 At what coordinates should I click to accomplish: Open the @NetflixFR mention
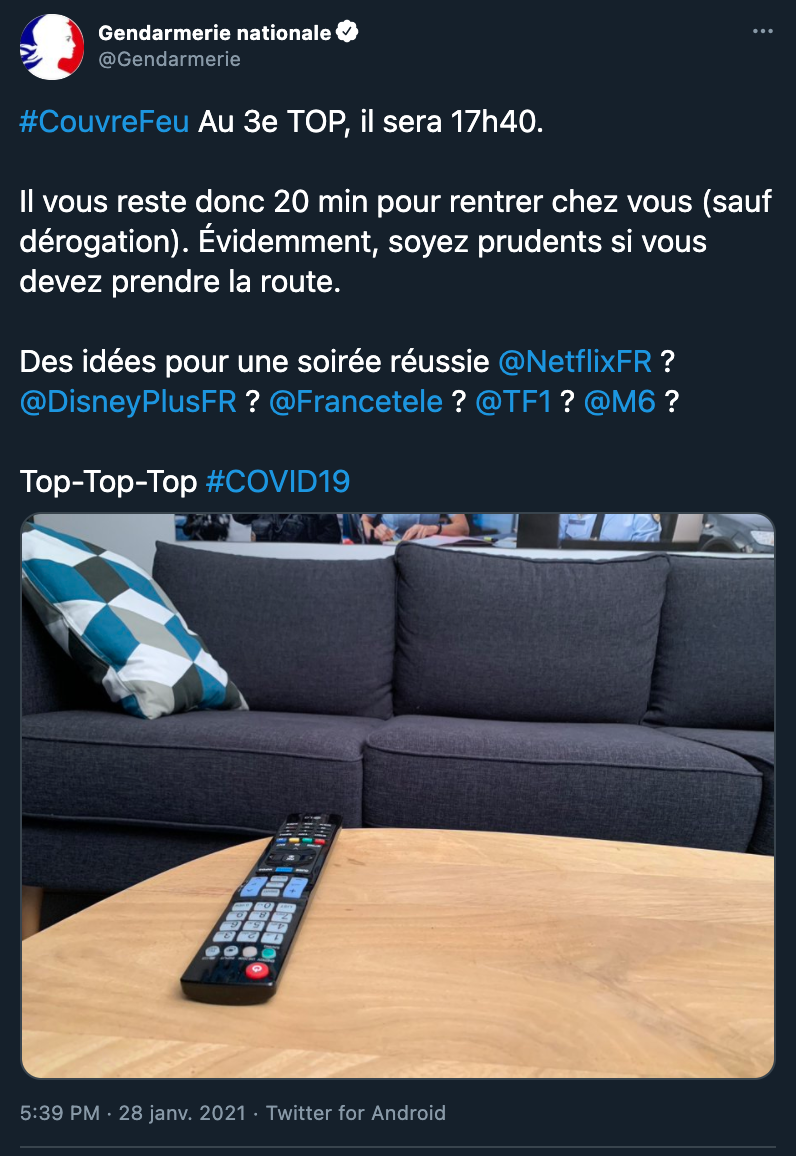click(575, 361)
